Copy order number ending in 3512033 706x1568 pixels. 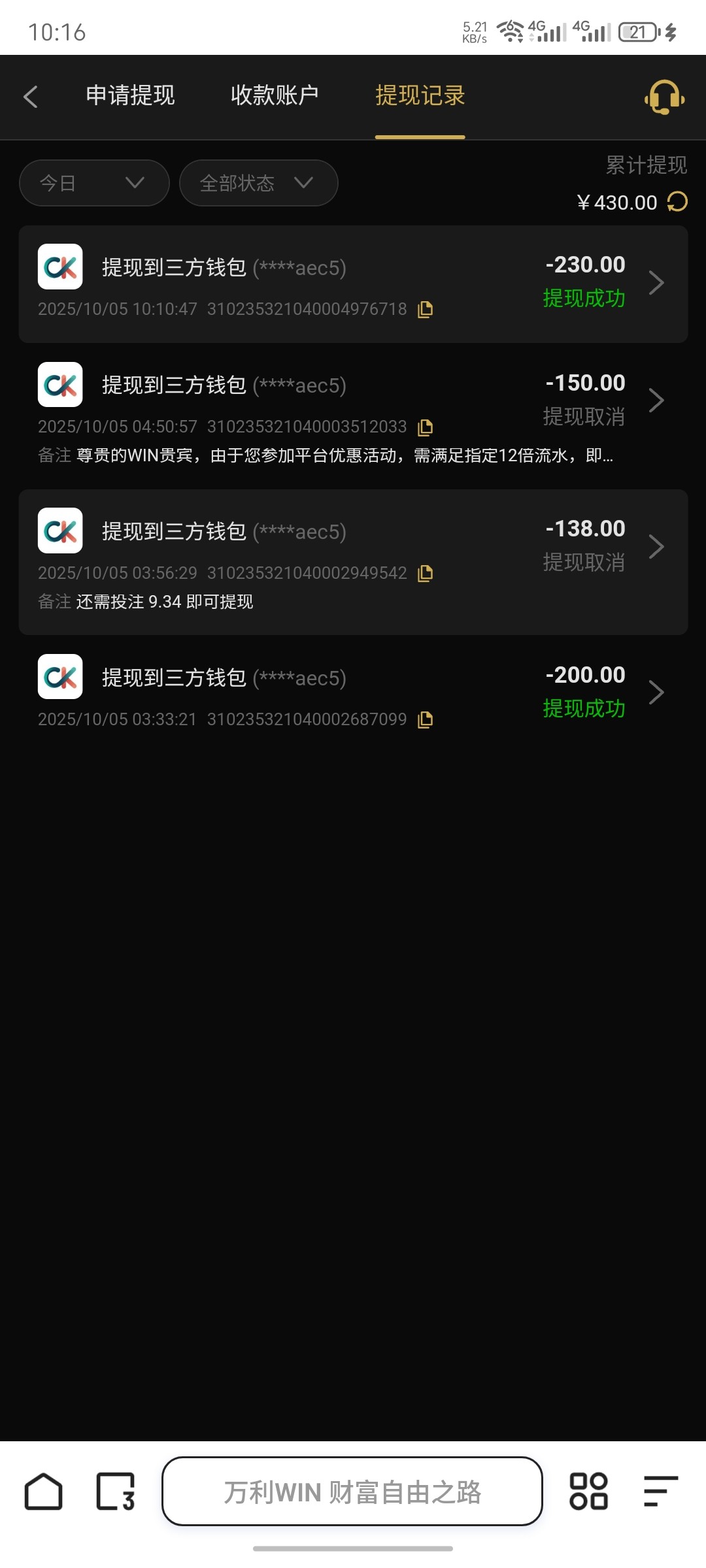point(426,427)
